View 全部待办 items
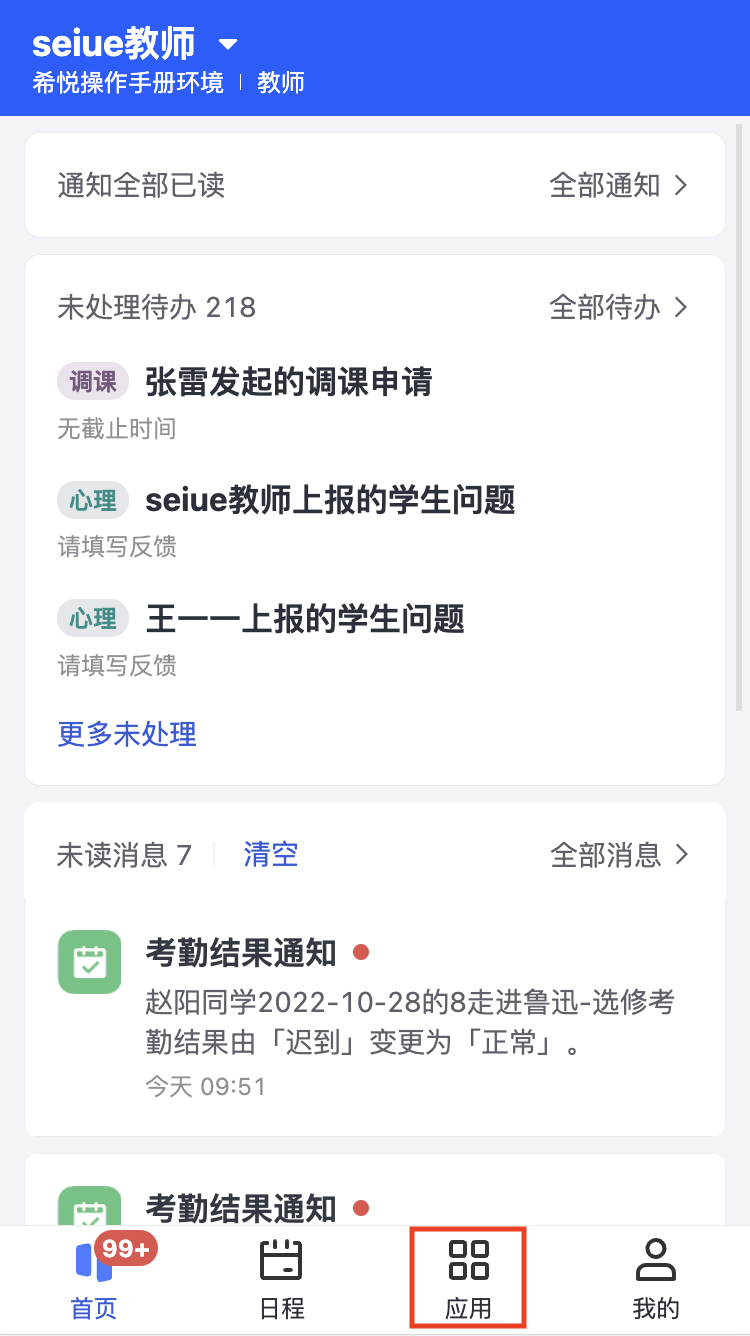This screenshot has height=1336, width=750. point(618,307)
